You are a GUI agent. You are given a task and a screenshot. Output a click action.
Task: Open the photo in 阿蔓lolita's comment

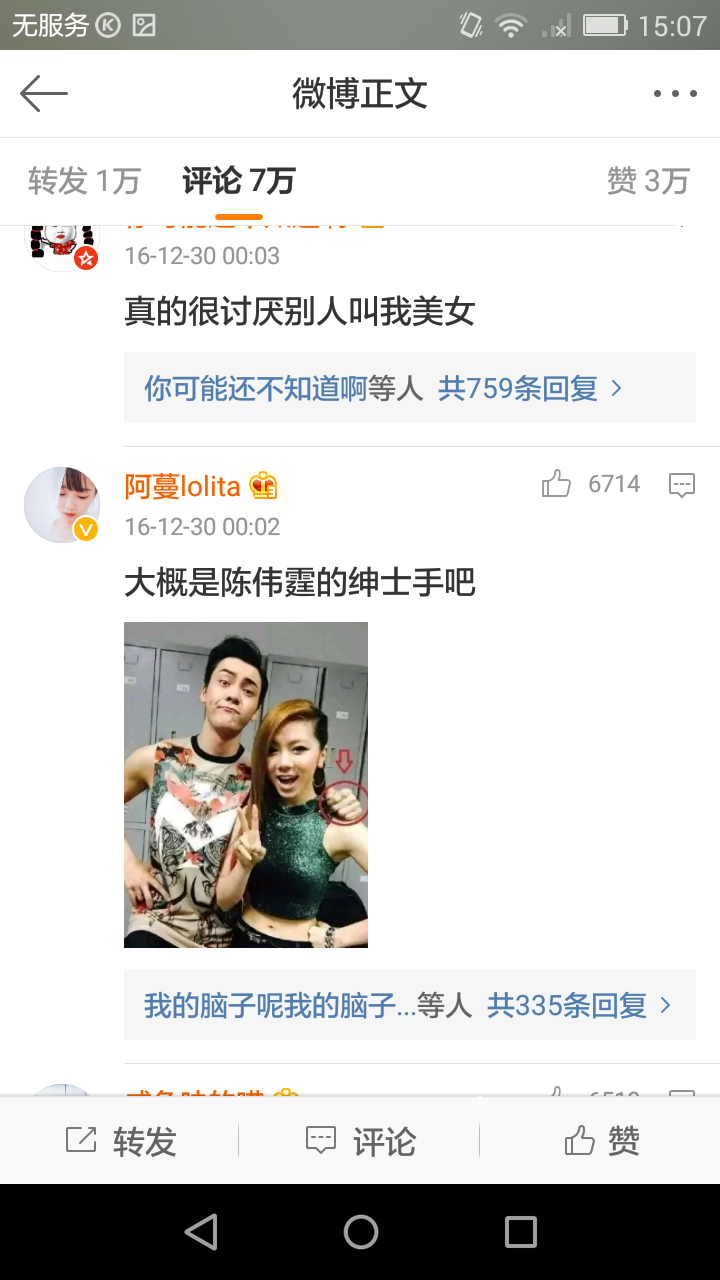246,785
